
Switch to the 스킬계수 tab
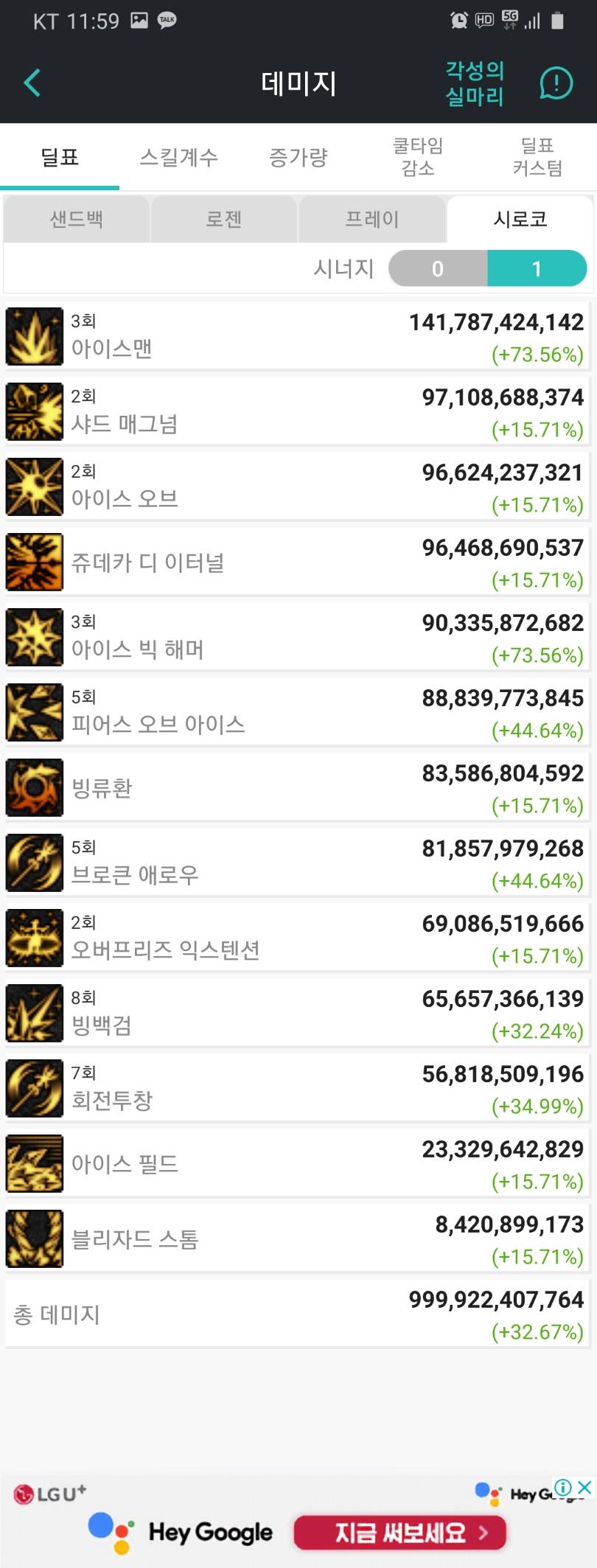(179, 157)
